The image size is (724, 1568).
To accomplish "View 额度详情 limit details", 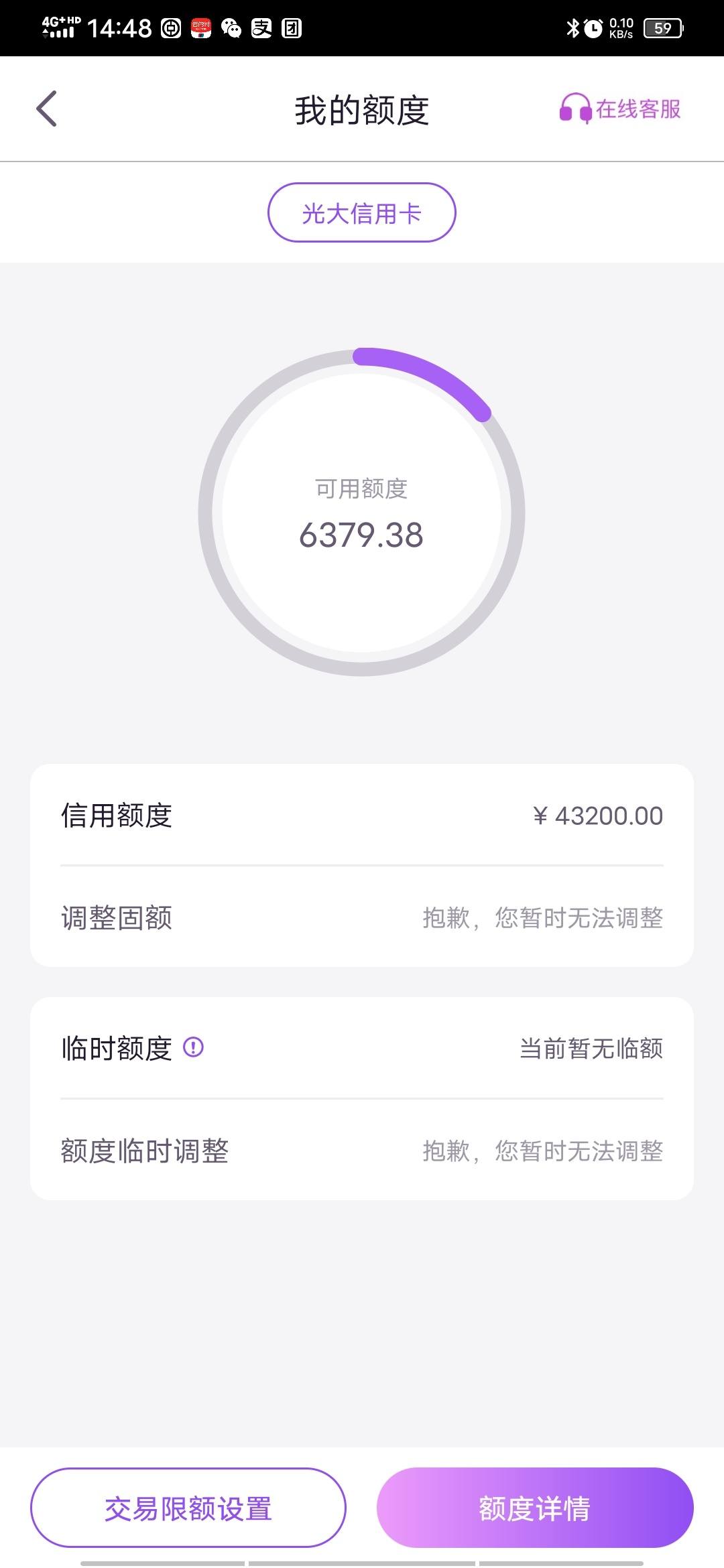I will [x=535, y=1508].
